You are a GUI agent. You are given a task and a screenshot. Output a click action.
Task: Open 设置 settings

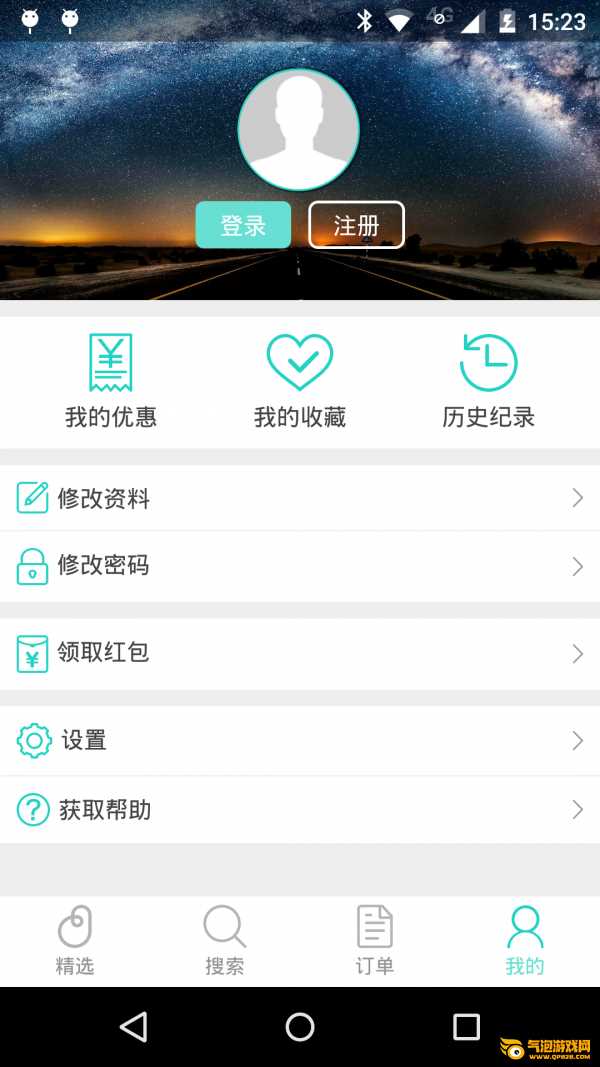click(300, 740)
